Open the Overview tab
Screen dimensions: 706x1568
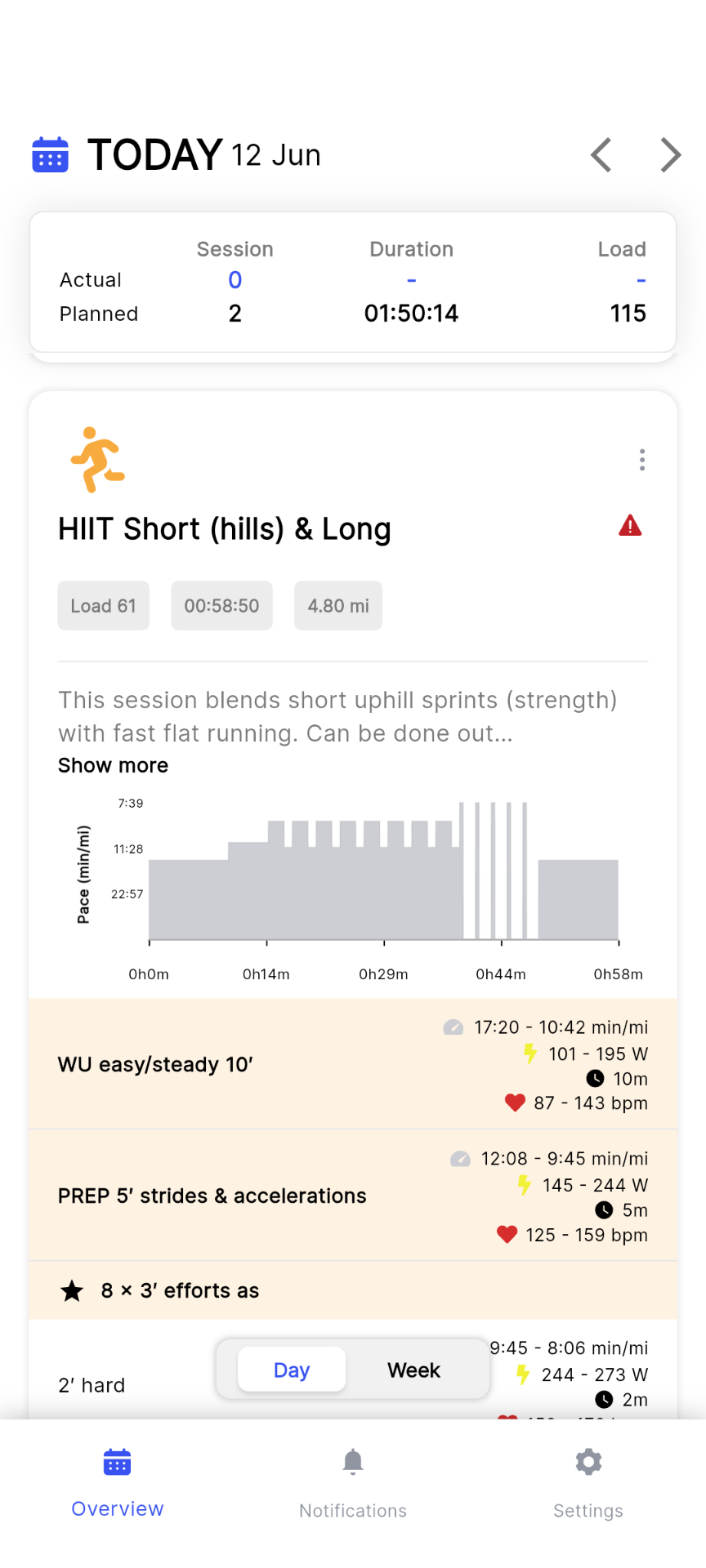118,1483
